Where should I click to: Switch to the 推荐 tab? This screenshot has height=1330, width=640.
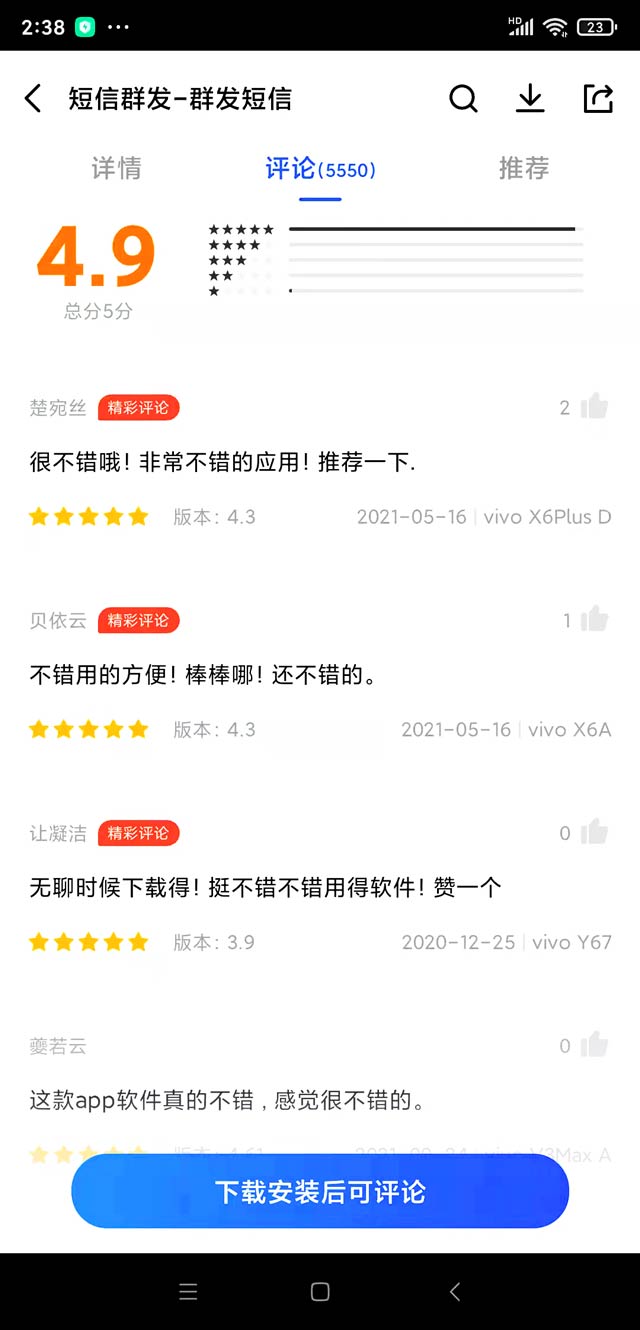[524, 169]
